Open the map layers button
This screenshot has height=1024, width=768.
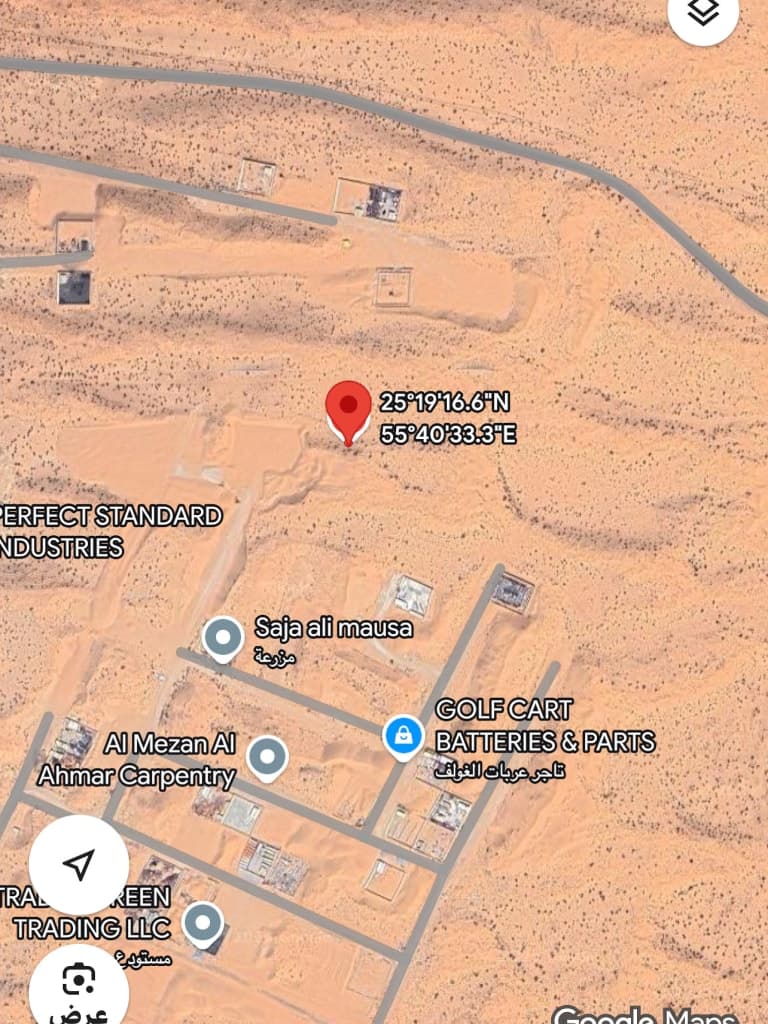point(704,12)
